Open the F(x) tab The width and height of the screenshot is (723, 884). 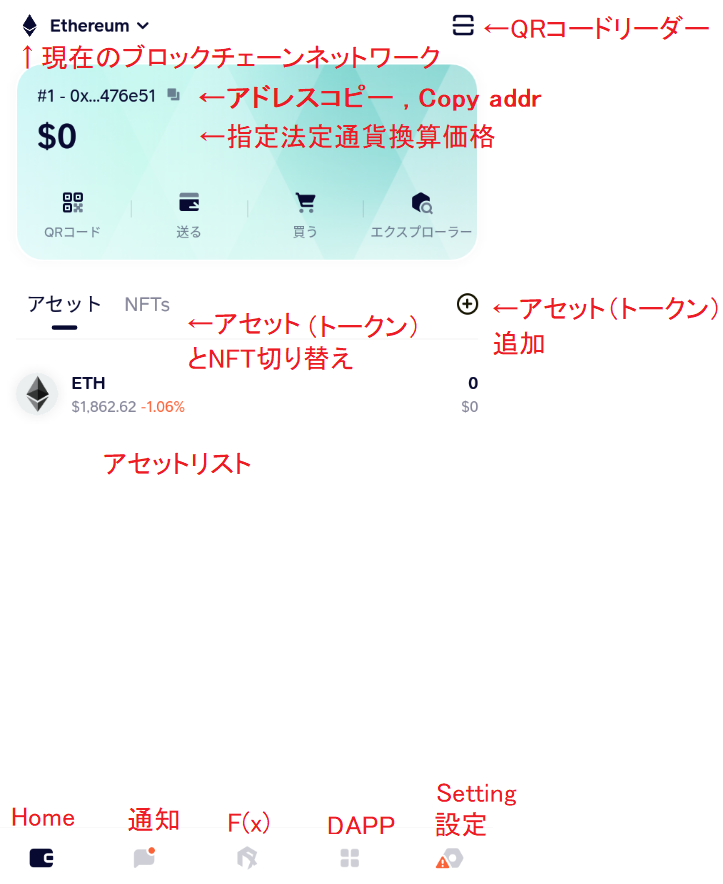(x=247, y=858)
